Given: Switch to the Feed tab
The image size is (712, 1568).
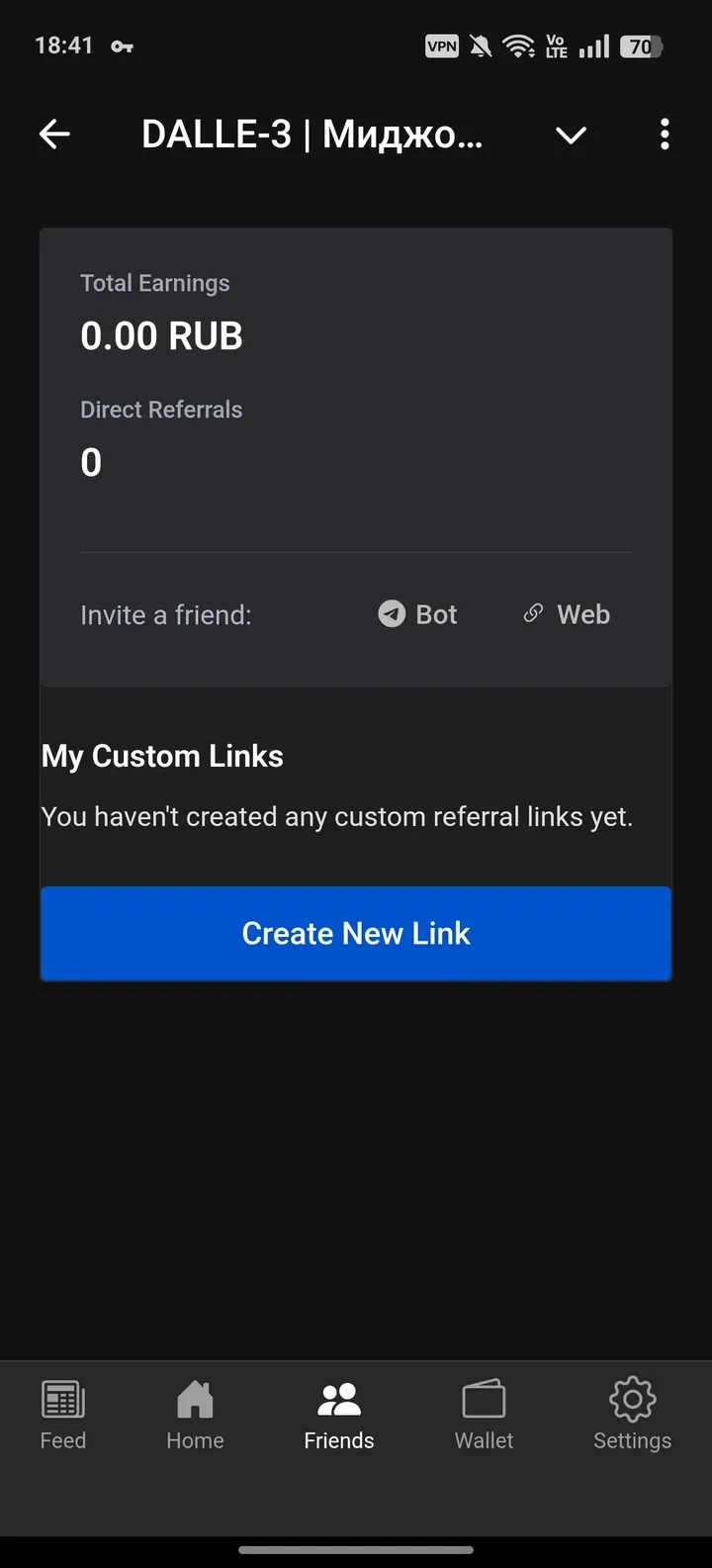Looking at the screenshot, I should 63,1415.
